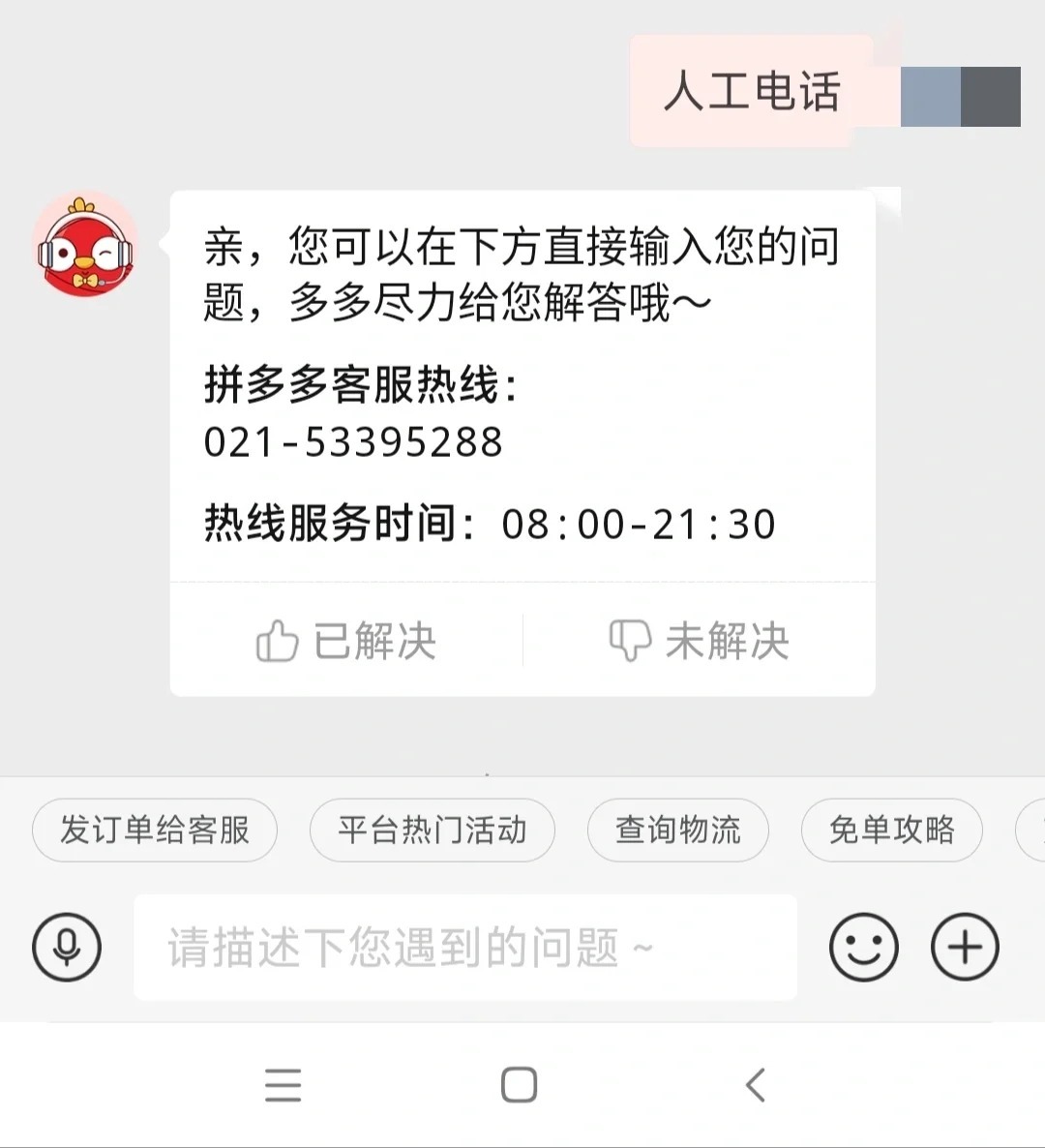Tap the thumbs-down icon beside 未解决
The height and width of the screenshot is (1148, 1045).
point(631,638)
